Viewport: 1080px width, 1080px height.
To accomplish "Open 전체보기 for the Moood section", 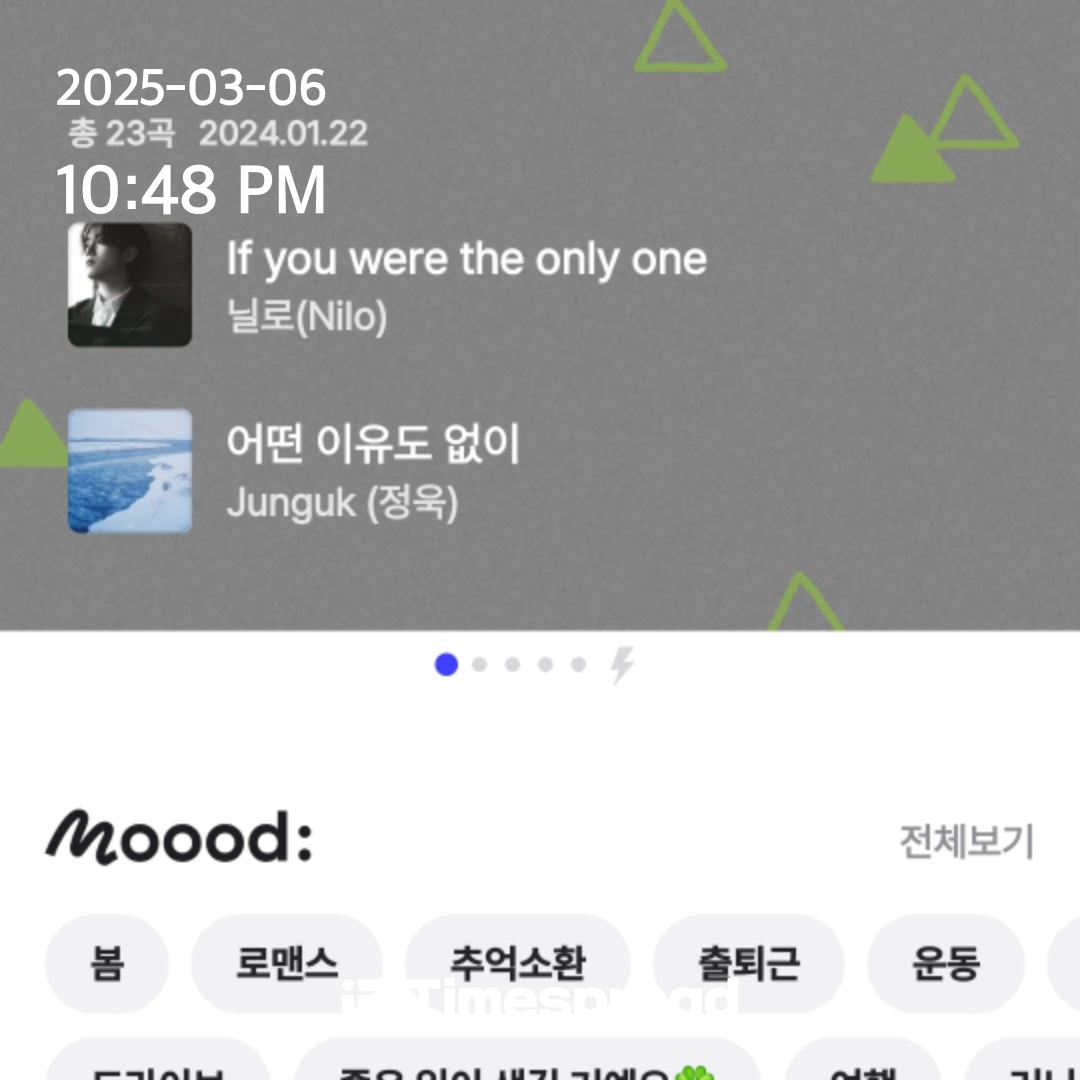I will [965, 842].
